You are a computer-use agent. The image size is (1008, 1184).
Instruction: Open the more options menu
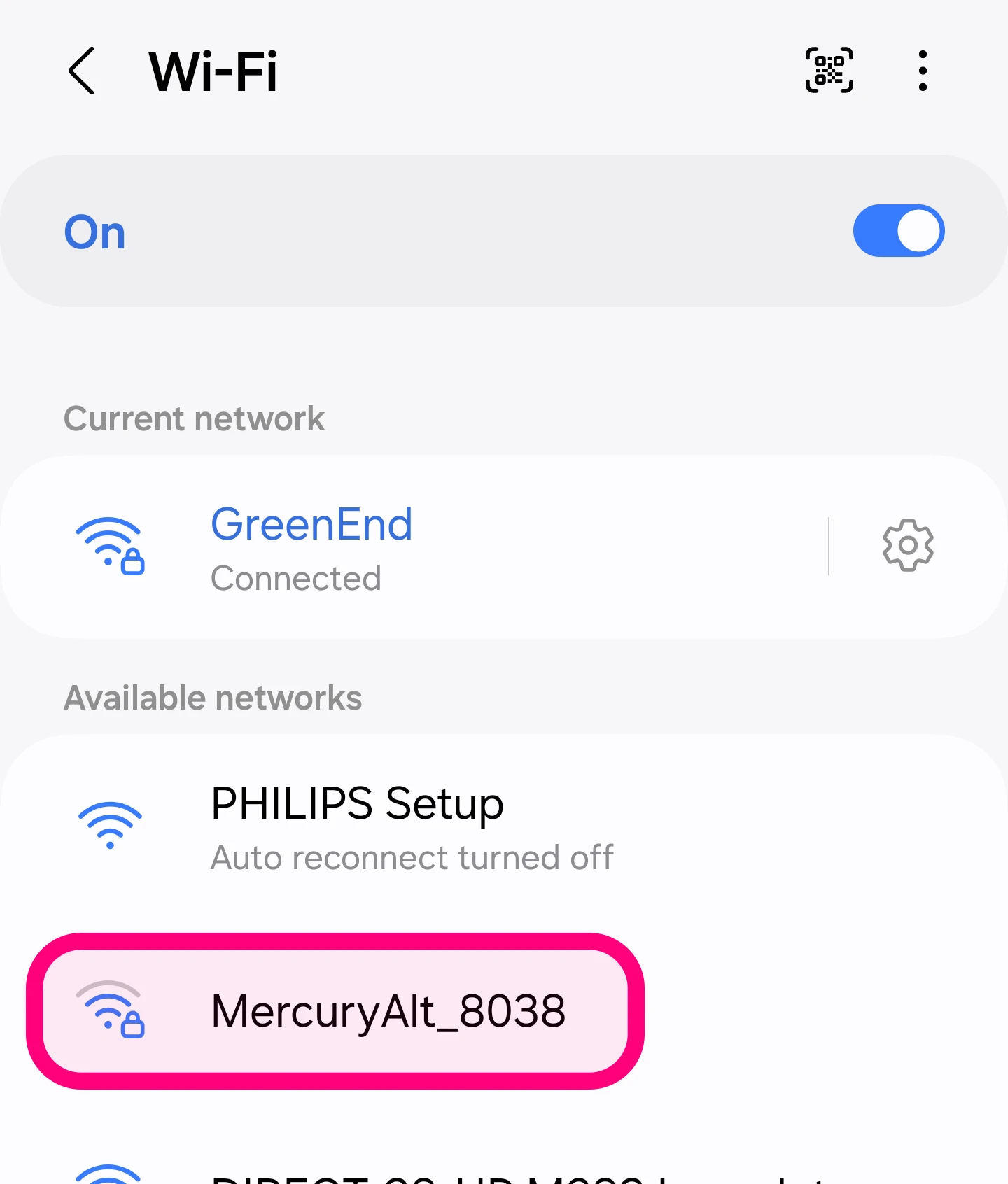(x=923, y=71)
